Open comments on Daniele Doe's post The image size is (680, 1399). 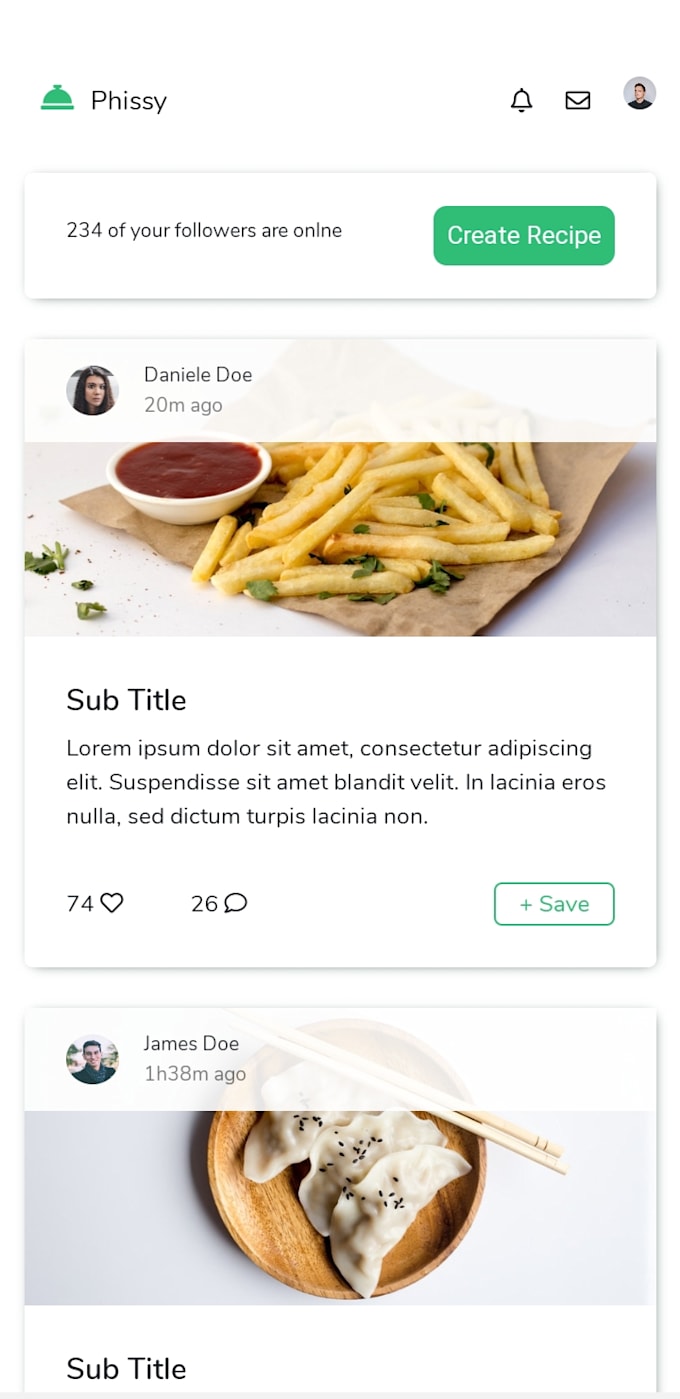(235, 903)
